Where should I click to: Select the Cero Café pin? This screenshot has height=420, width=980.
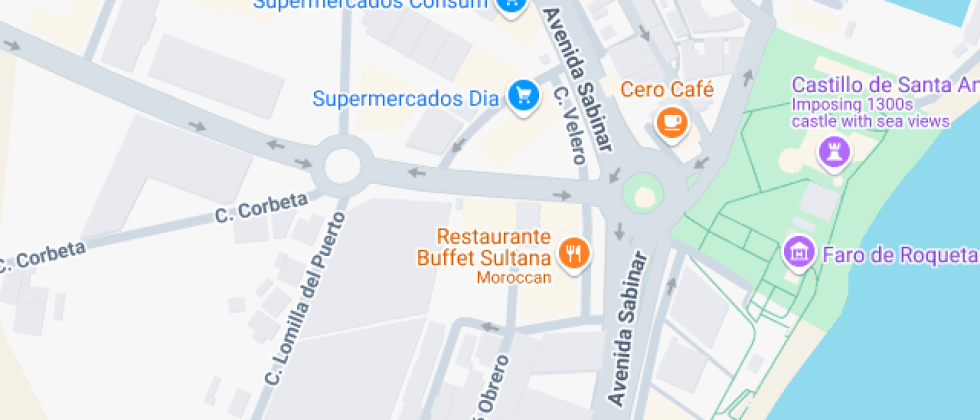point(671,123)
